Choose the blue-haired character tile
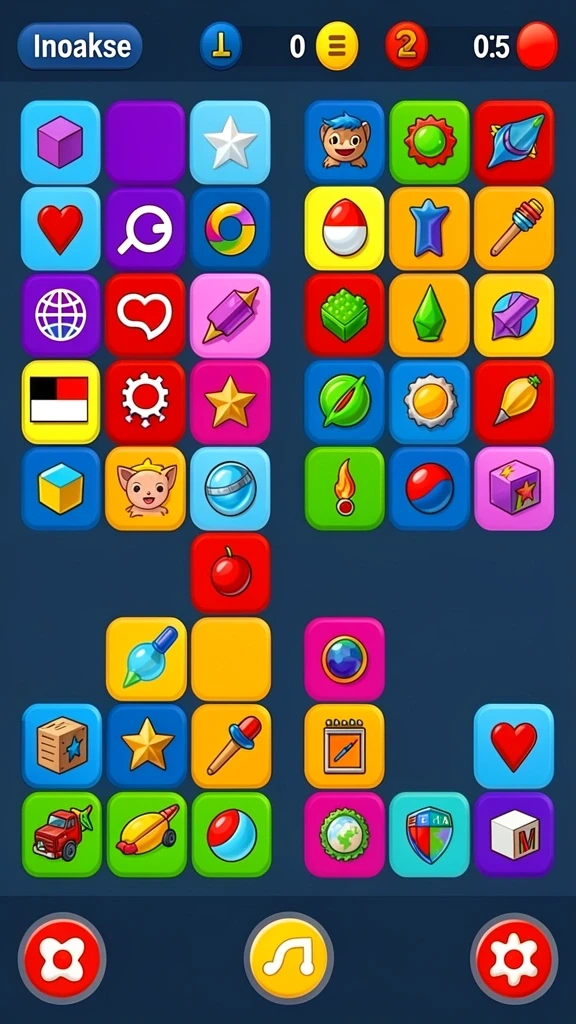576x1024 pixels. click(x=344, y=142)
